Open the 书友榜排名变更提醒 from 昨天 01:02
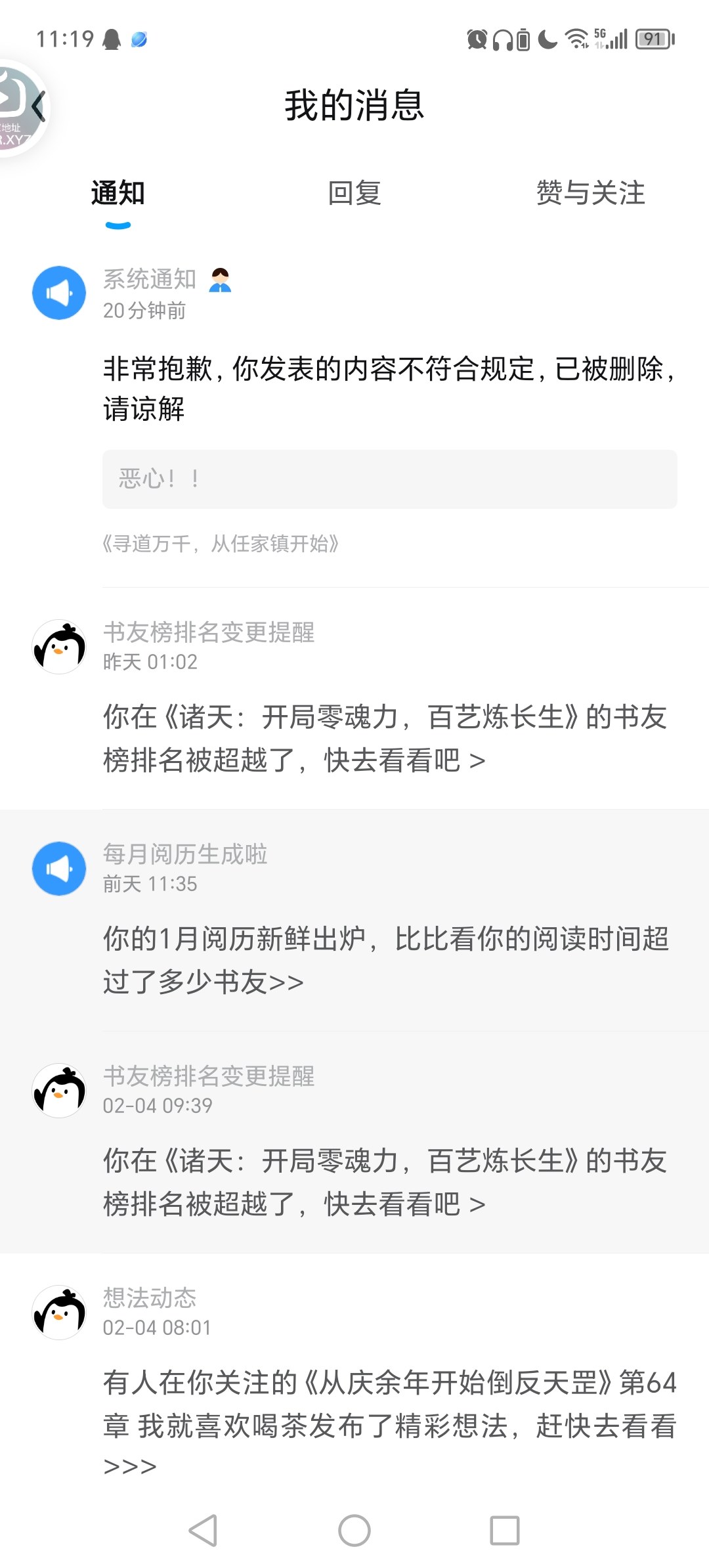Image resolution: width=709 pixels, height=1568 pixels. point(354,699)
